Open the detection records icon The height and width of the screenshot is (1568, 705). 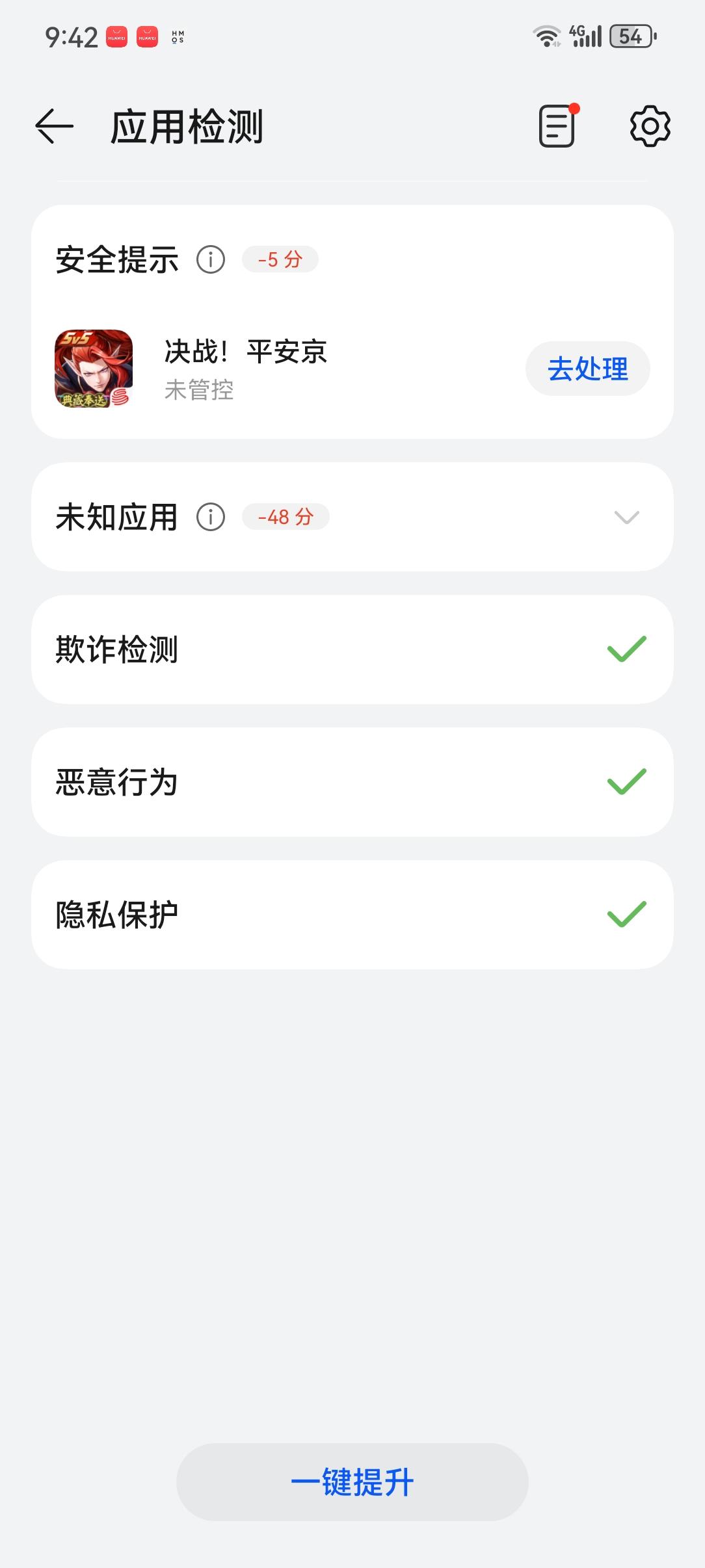pyautogui.click(x=557, y=126)
